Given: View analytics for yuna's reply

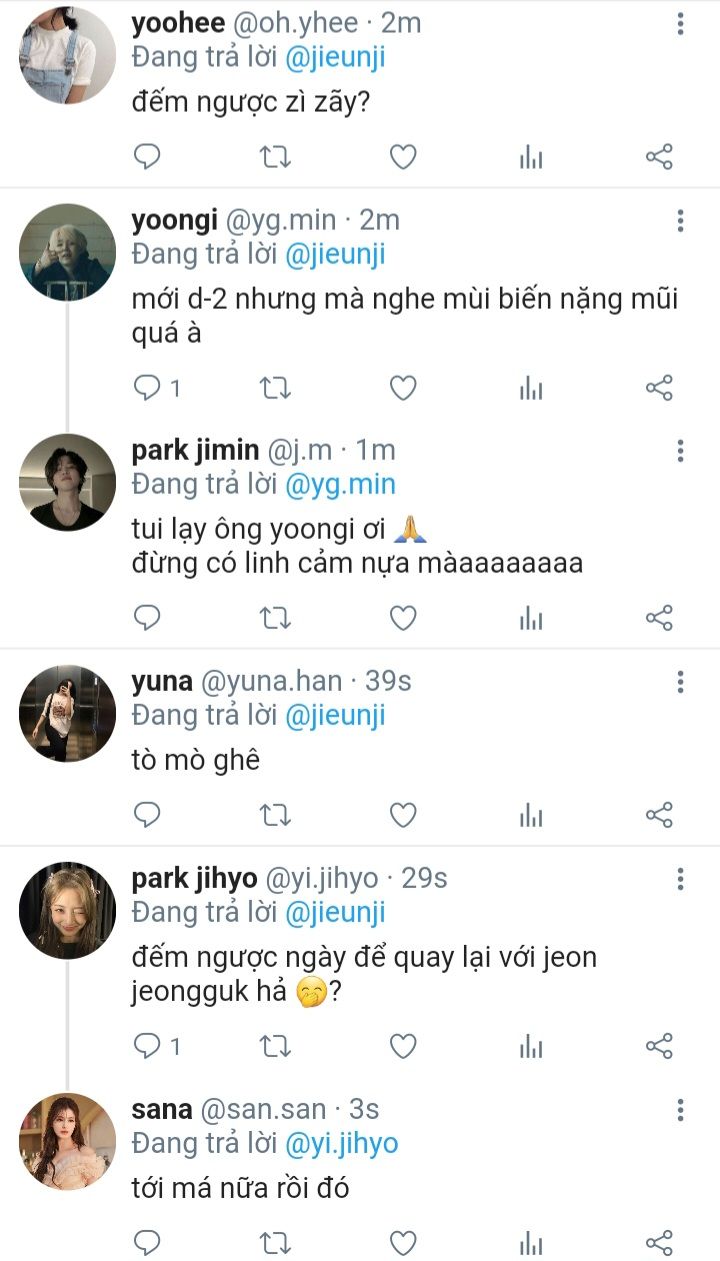Looking at the screenshot, I should (531, 816).
